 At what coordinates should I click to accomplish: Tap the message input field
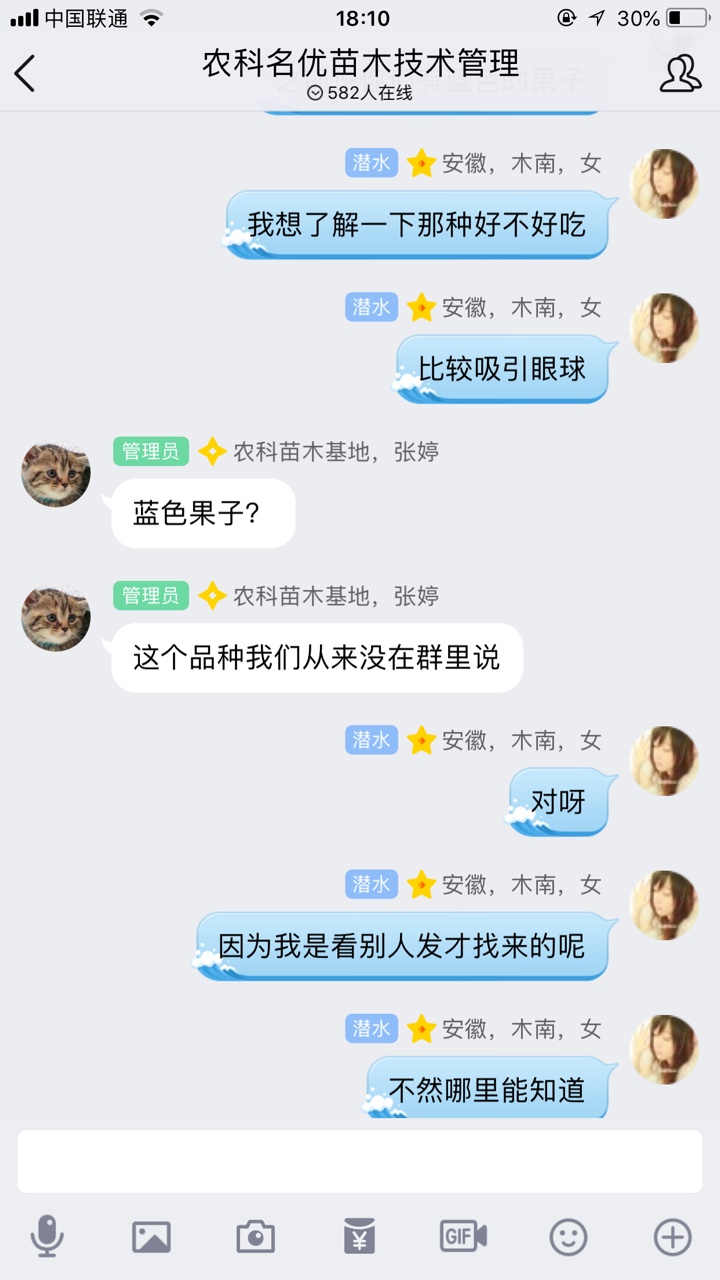coord(360,1161)
